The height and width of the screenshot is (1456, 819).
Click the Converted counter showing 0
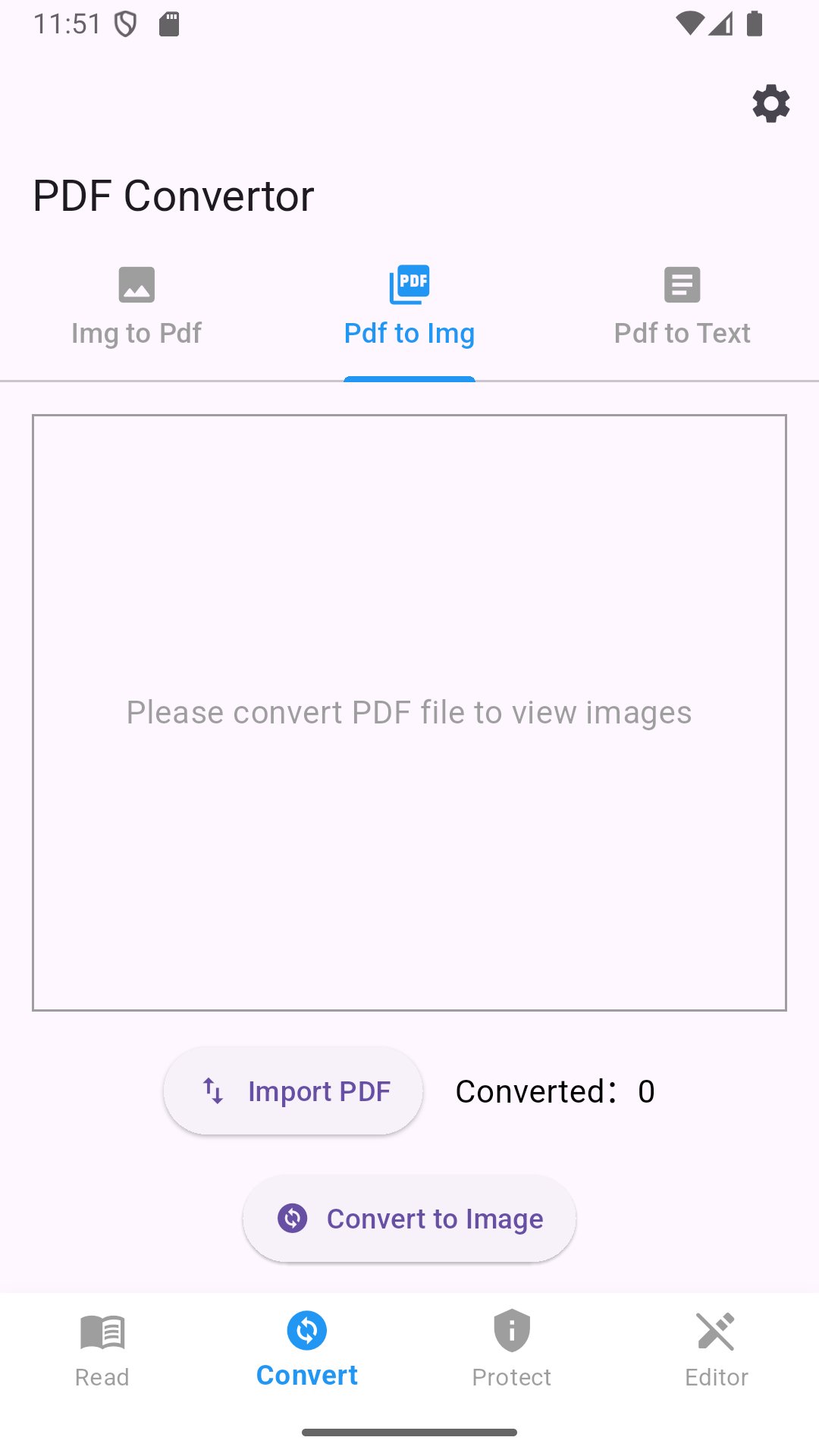pos(554,1090)
